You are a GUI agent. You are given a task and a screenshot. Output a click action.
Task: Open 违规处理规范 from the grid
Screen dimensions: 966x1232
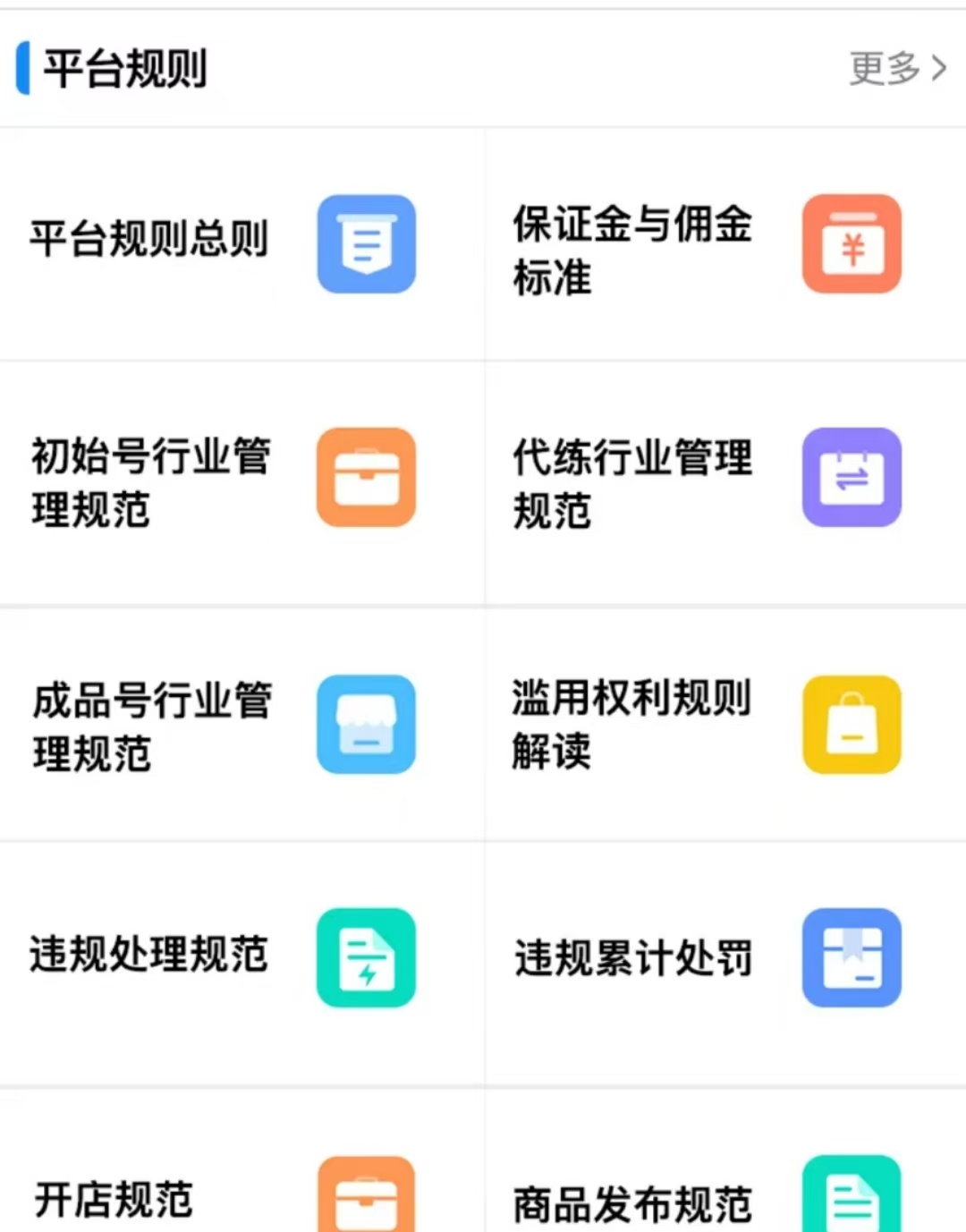(x=148, y=956)
